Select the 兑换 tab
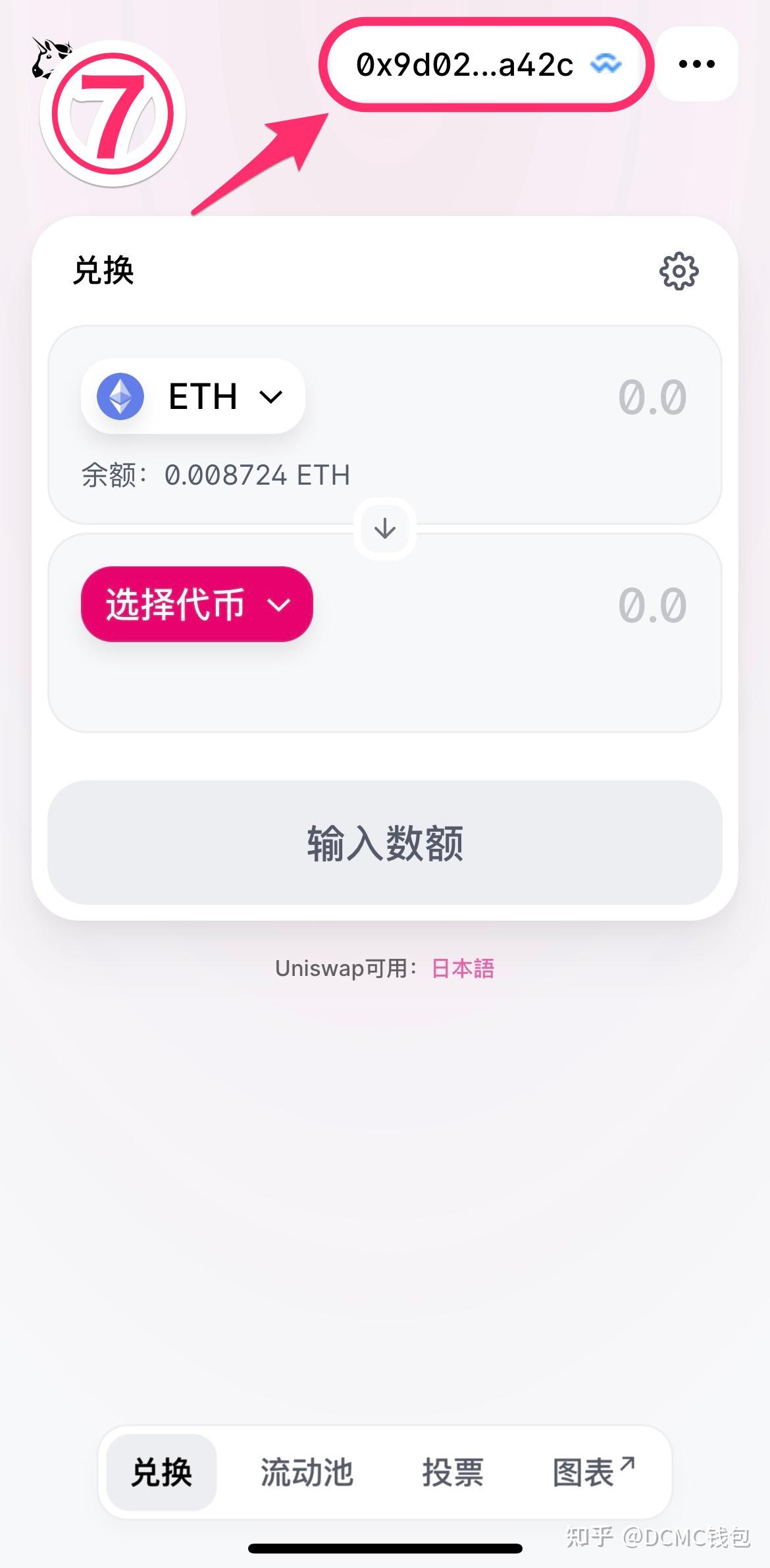Screen dimensions: 770x1568 coord(162,1473)
